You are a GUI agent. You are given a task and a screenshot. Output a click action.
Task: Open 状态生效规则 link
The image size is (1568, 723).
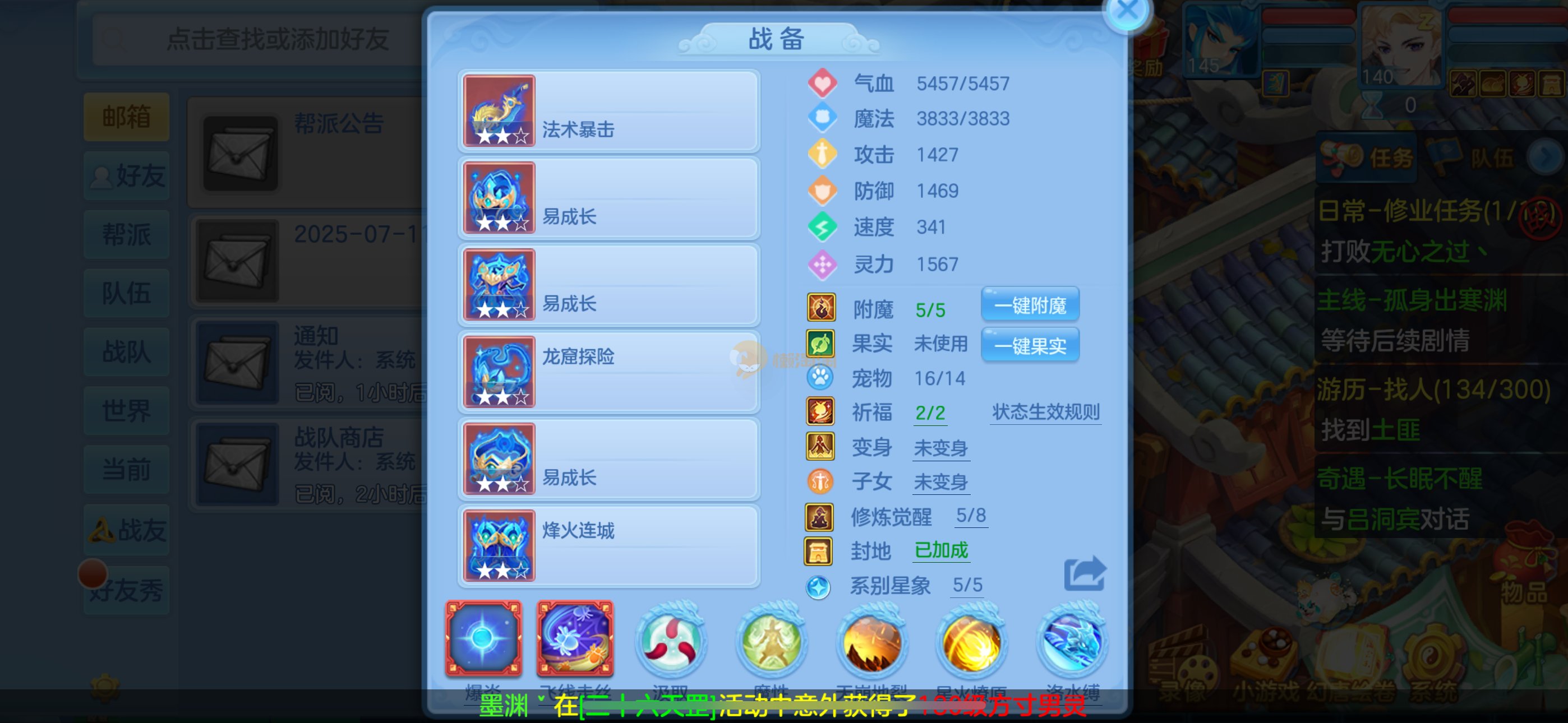click(1045, 412)
